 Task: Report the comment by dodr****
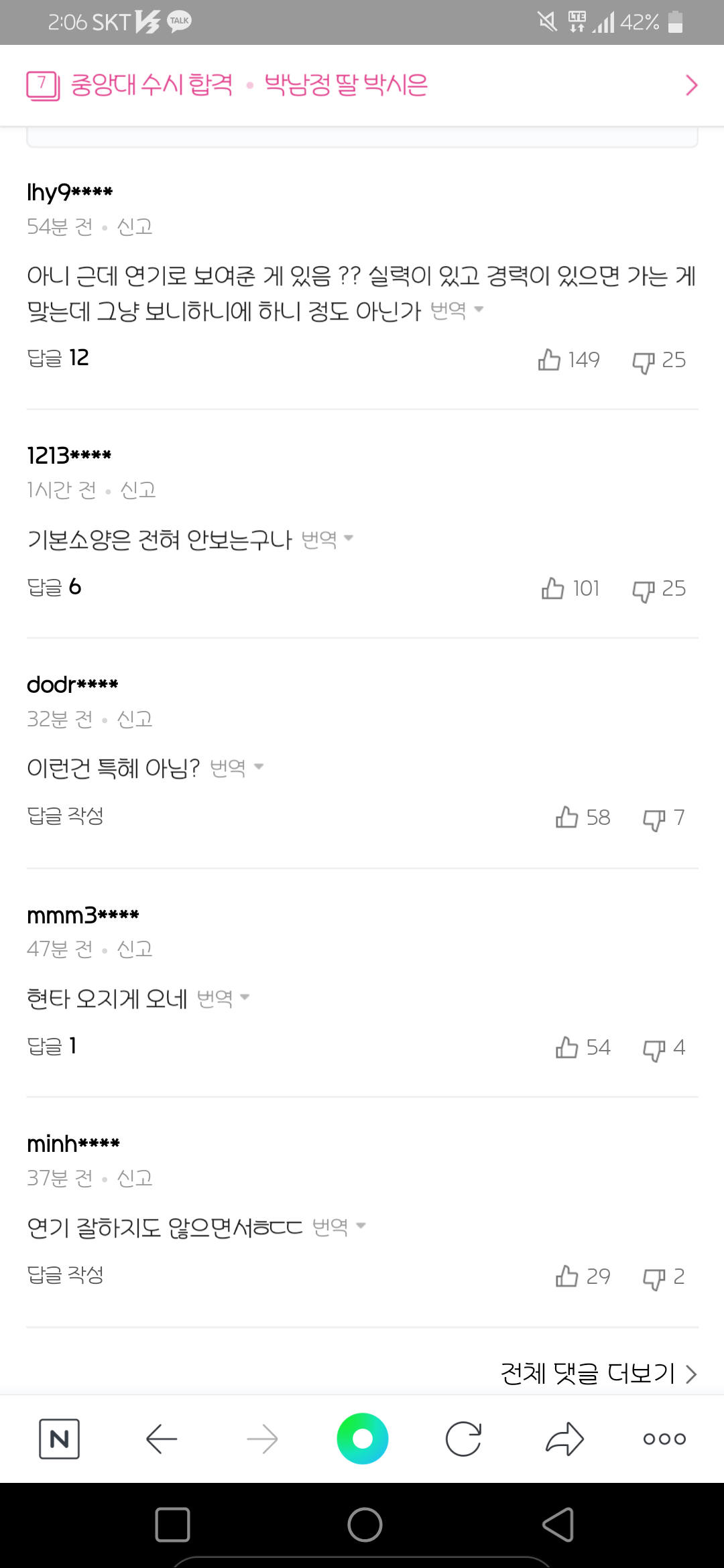pyautogui.click(x=135, y=719)
